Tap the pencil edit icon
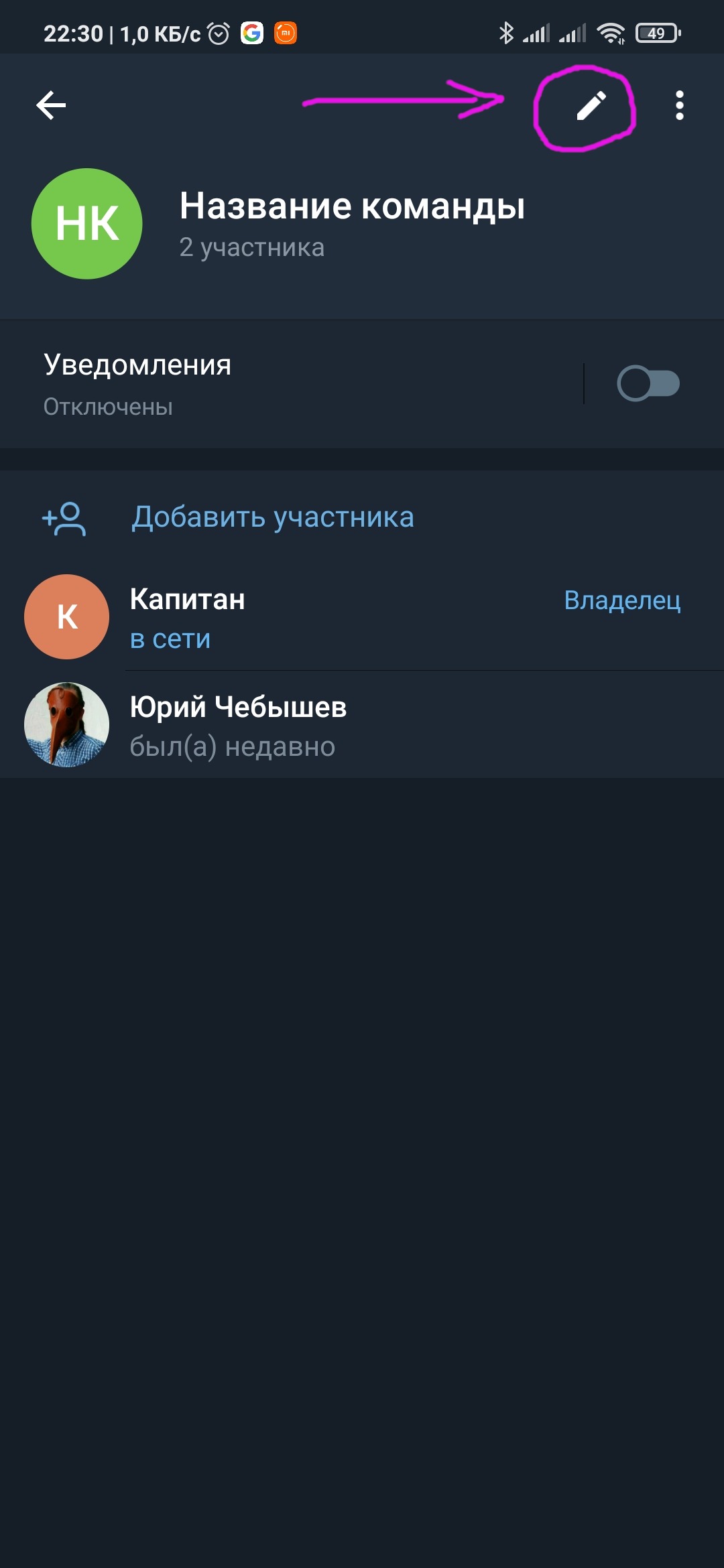The image size is (724, 1568). coord(591,106)
